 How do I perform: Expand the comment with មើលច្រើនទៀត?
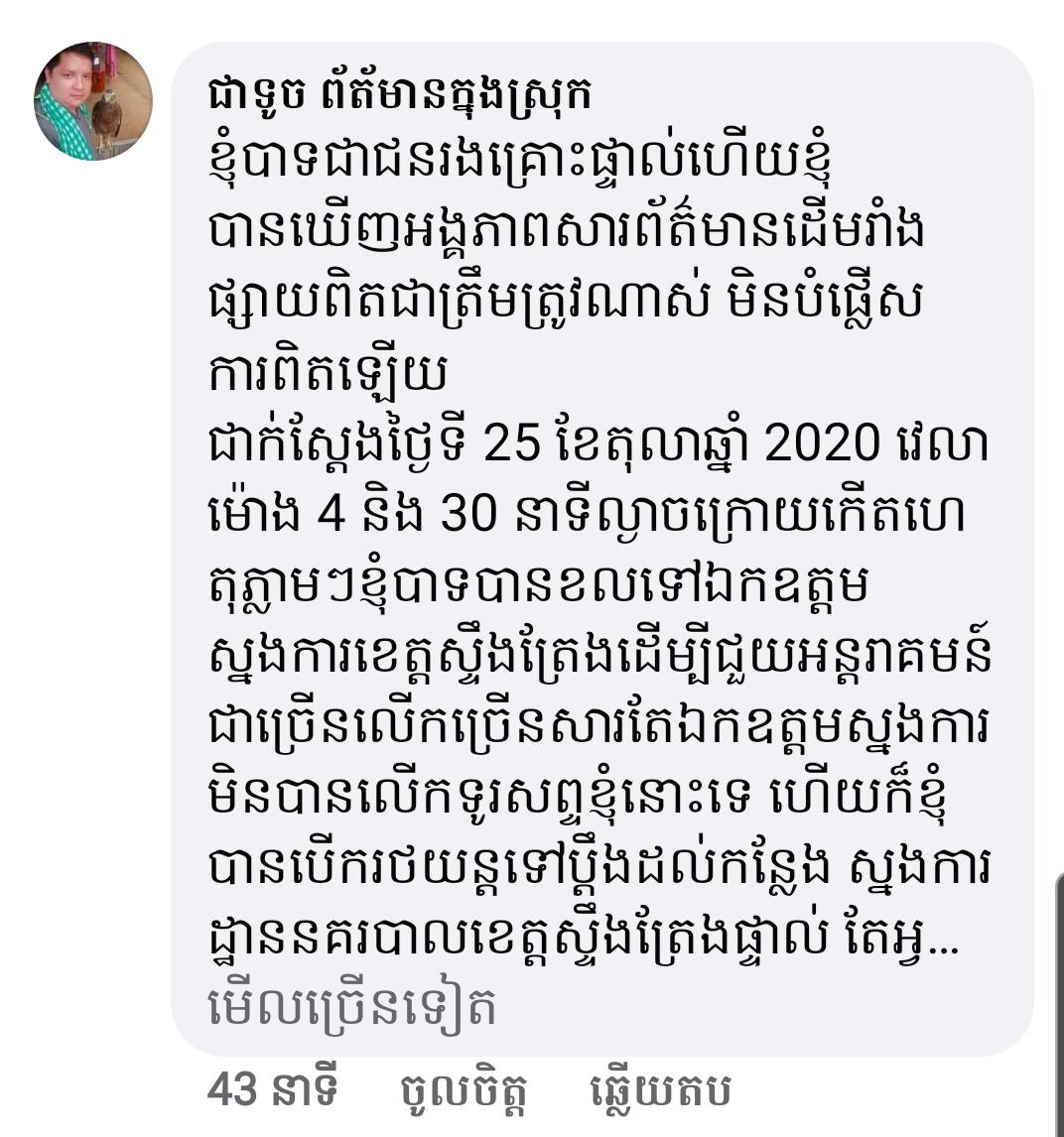[352, 1008]
